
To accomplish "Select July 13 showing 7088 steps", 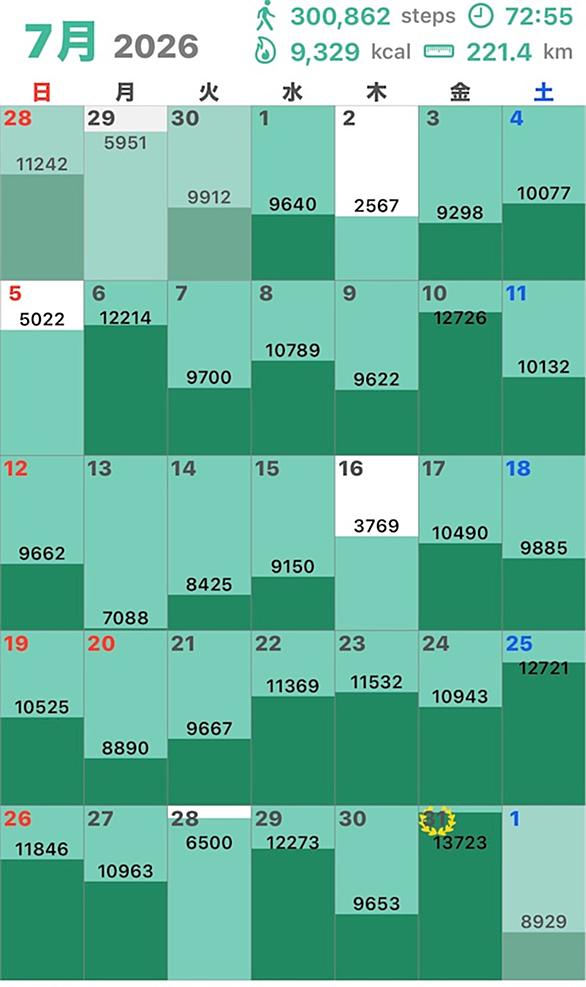I will pyautogui.click(x=125, y=543).
